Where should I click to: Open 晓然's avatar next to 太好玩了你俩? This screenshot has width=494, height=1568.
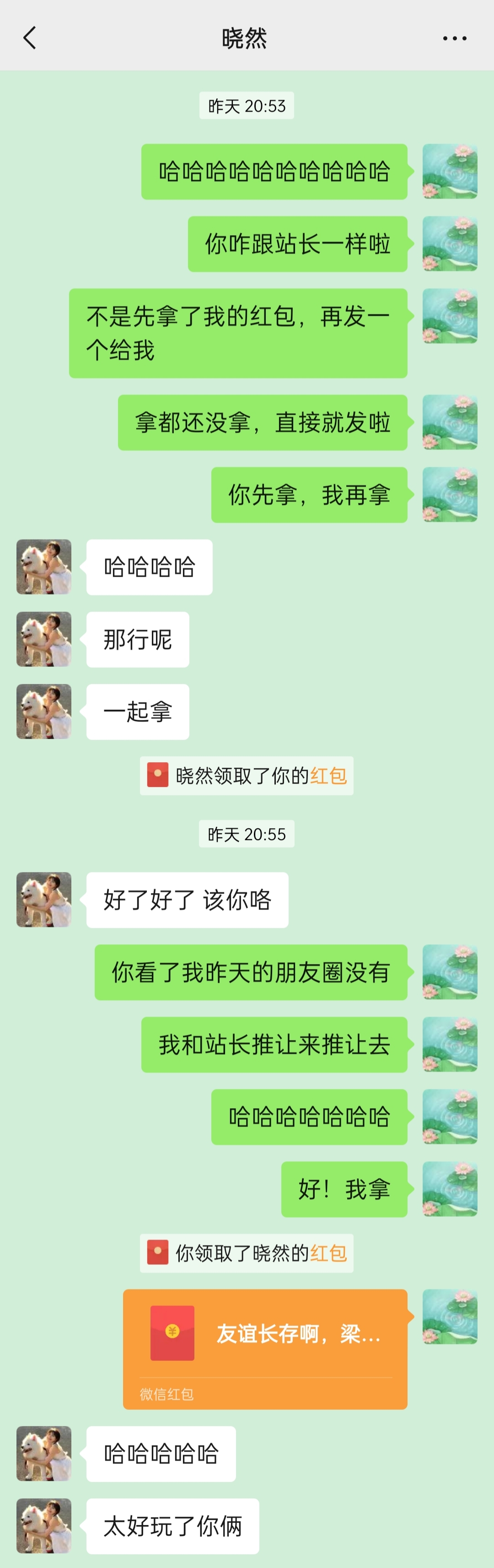[x=44, y=1525]
